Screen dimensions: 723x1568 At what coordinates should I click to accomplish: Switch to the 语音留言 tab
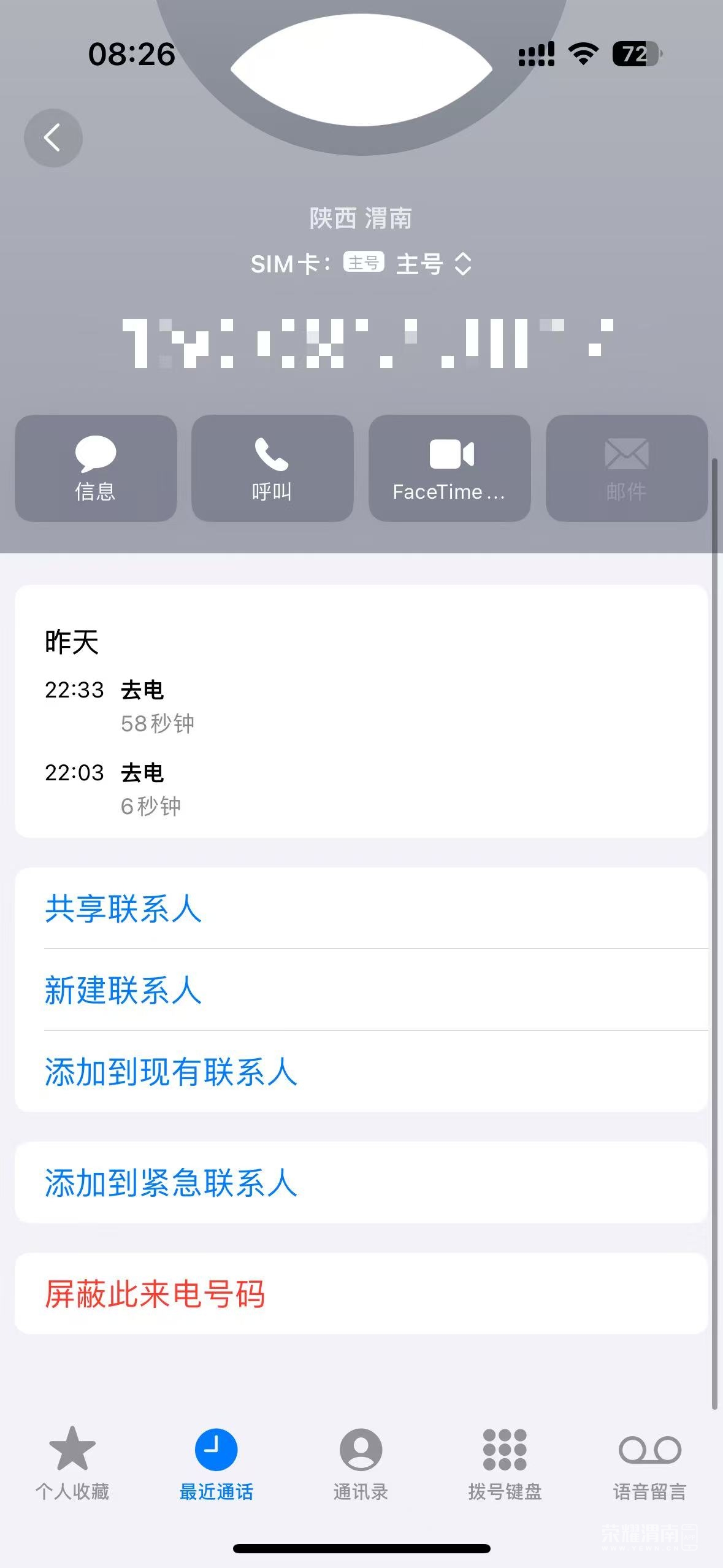coord(649,1464)
